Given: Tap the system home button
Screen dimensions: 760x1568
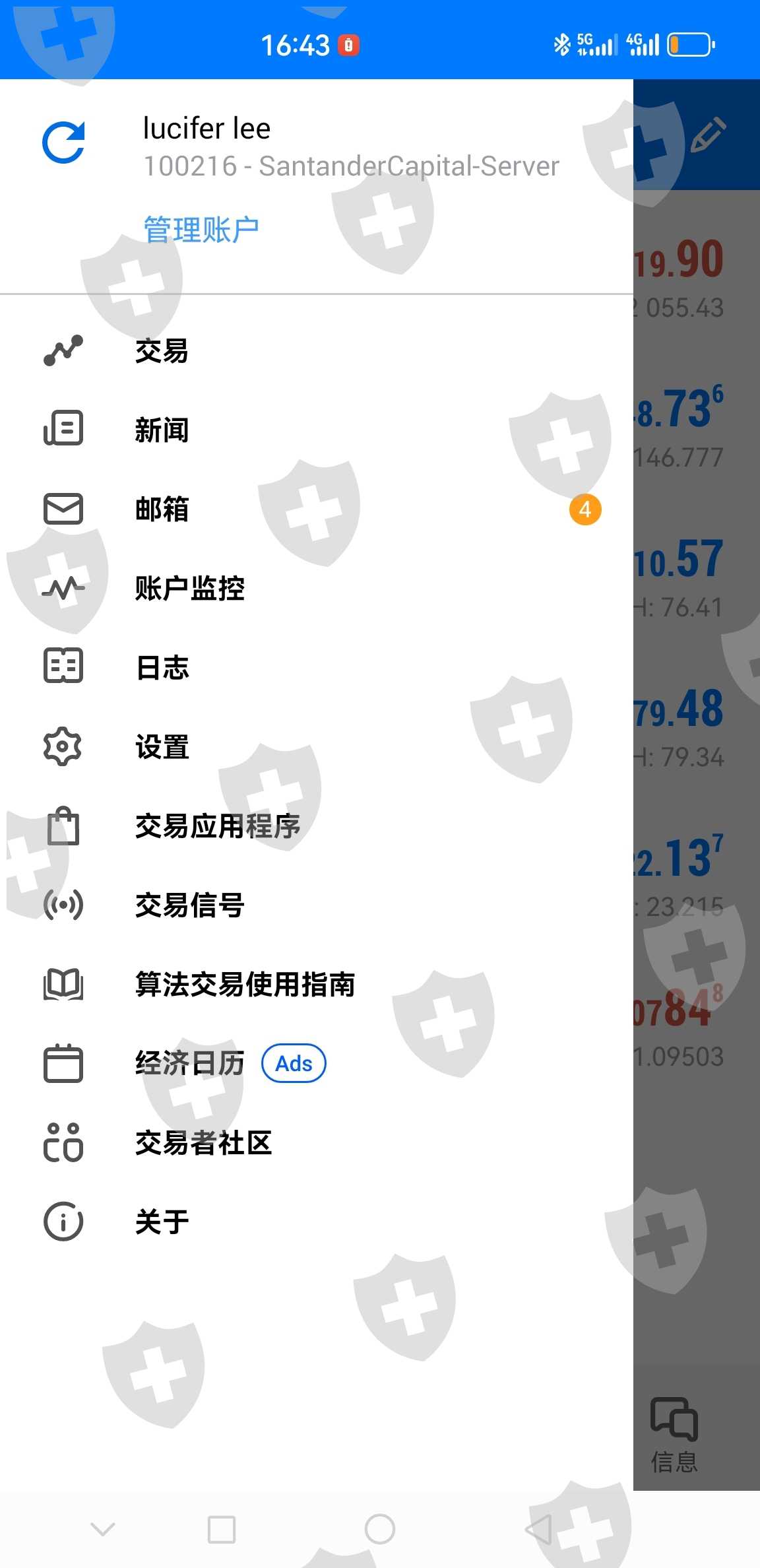Looking at the screenshot, I should click(x=380, y=1529).
